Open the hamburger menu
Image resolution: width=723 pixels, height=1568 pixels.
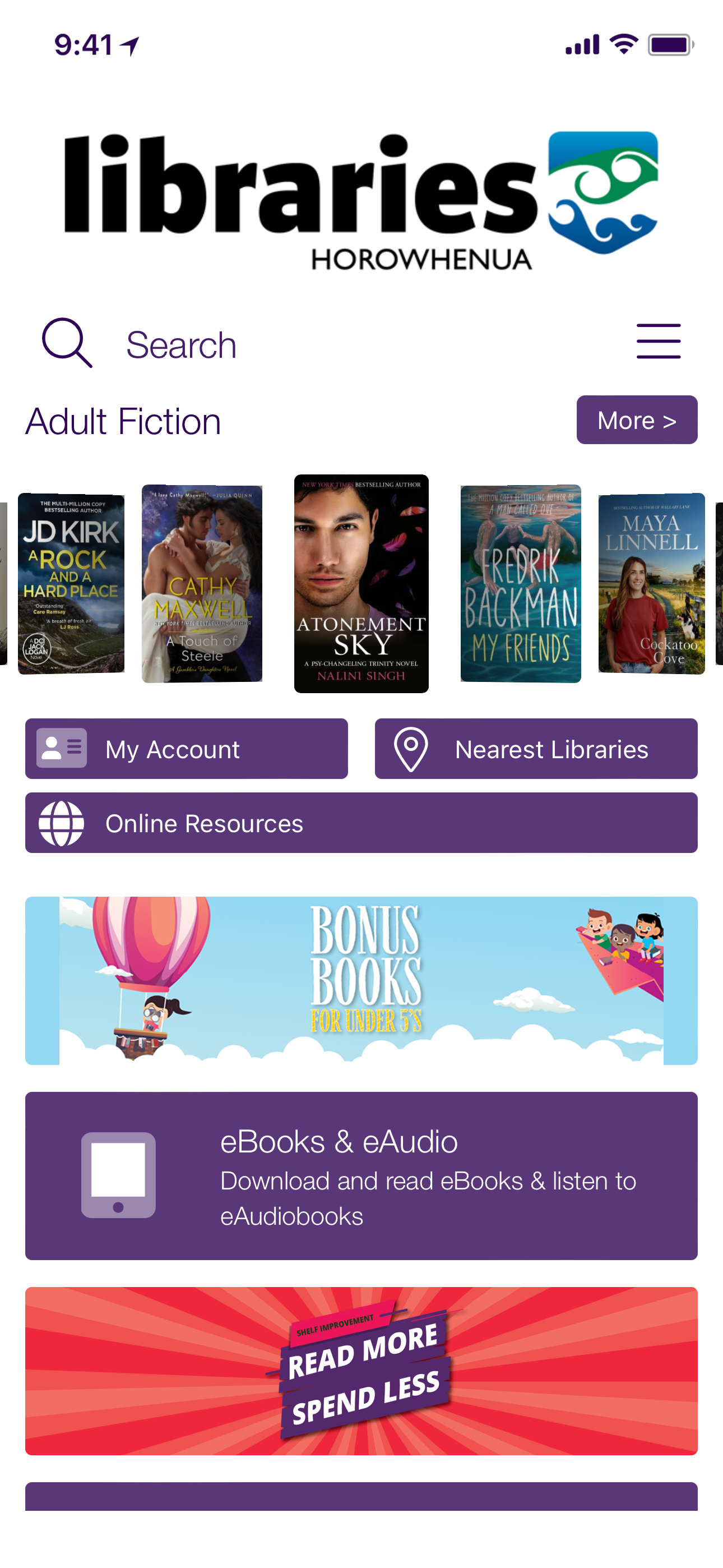[658, 342]
